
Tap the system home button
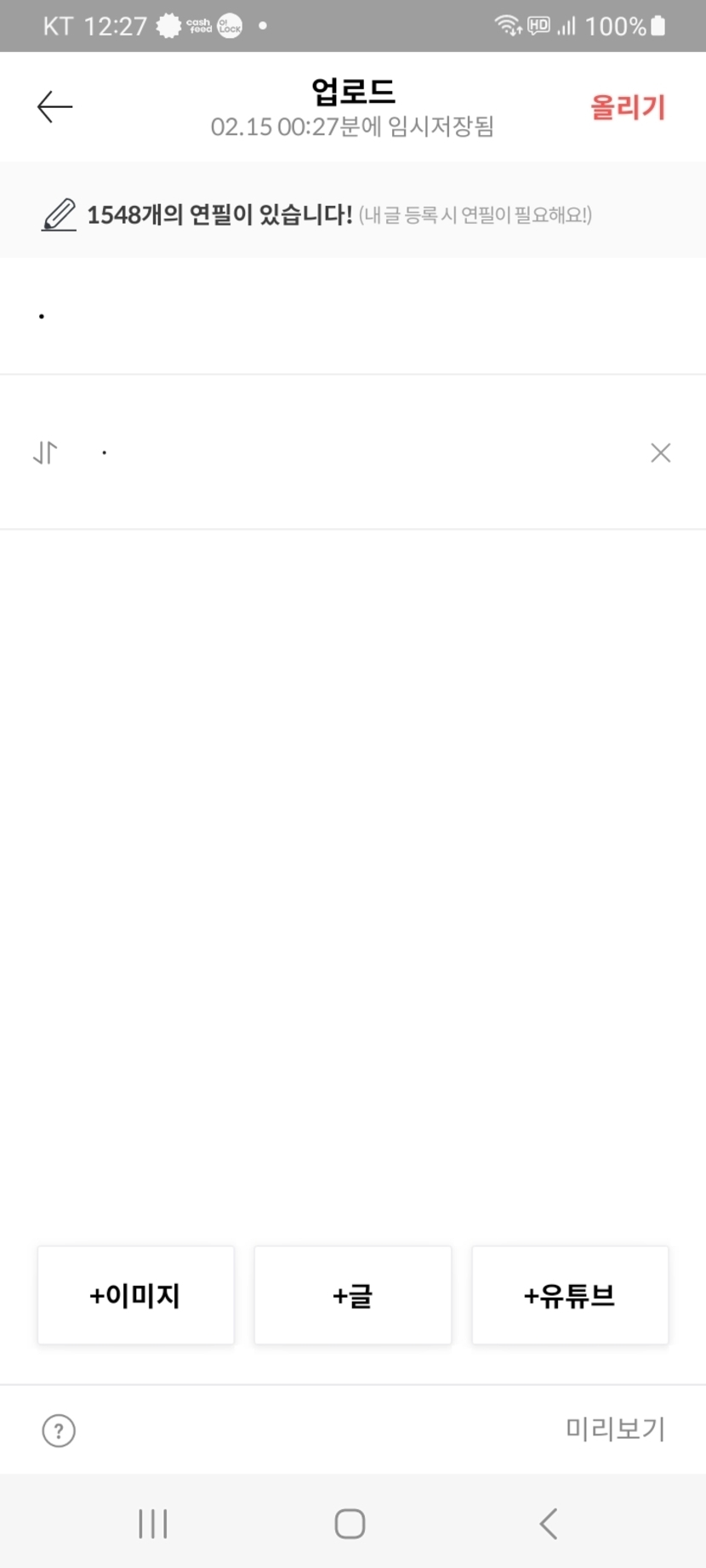click(350, 1524)
